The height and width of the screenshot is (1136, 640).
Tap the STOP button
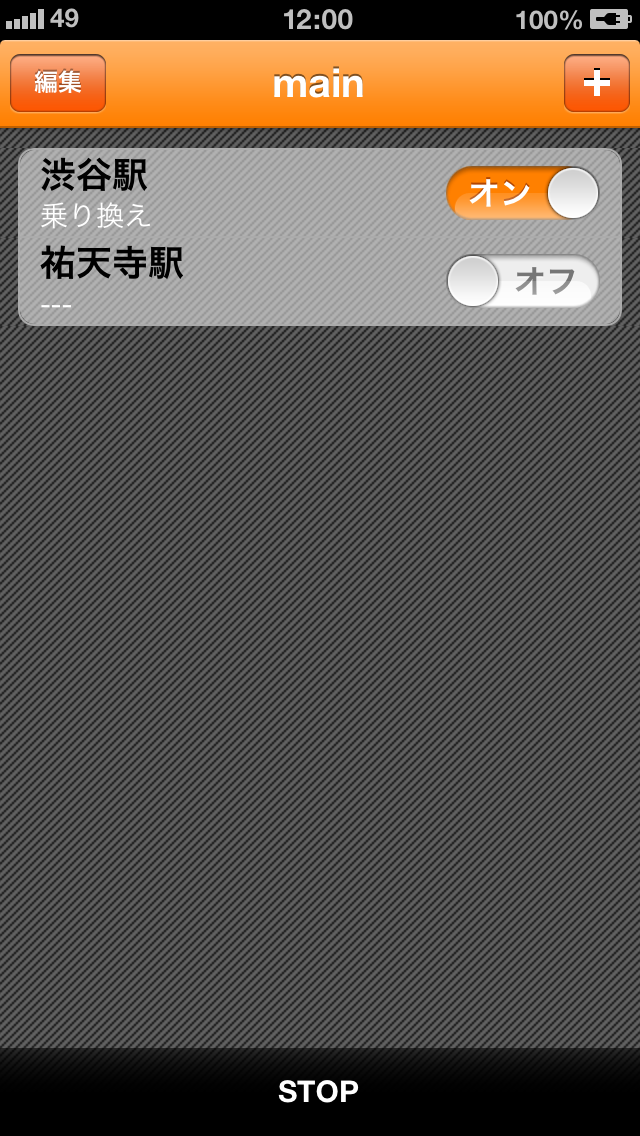pyautogui.click(x=319, y=1091)
